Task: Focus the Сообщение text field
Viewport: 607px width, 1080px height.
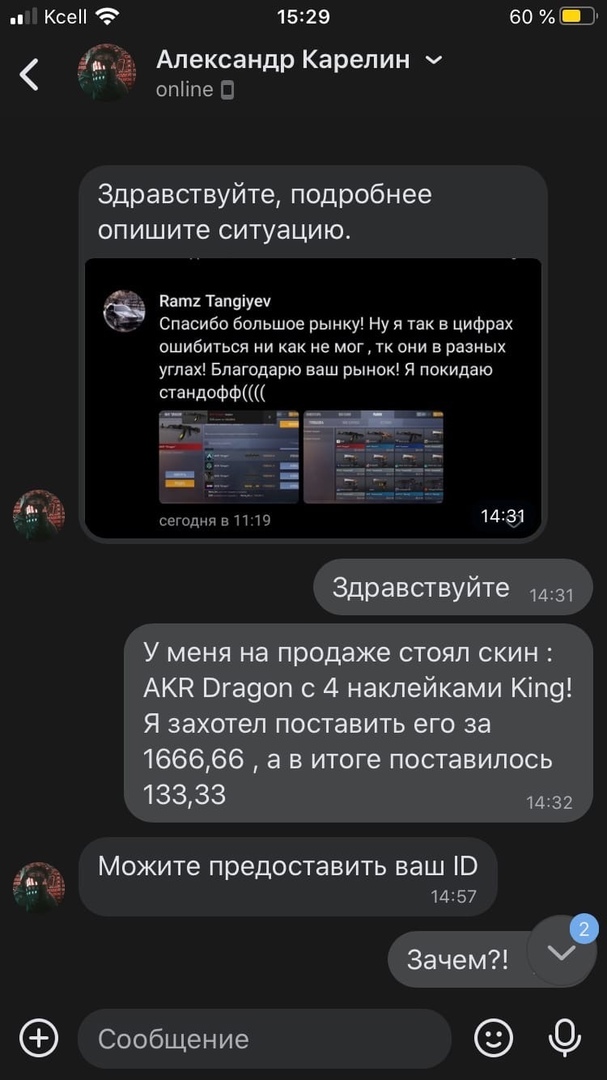Action: coord(265,1038)
